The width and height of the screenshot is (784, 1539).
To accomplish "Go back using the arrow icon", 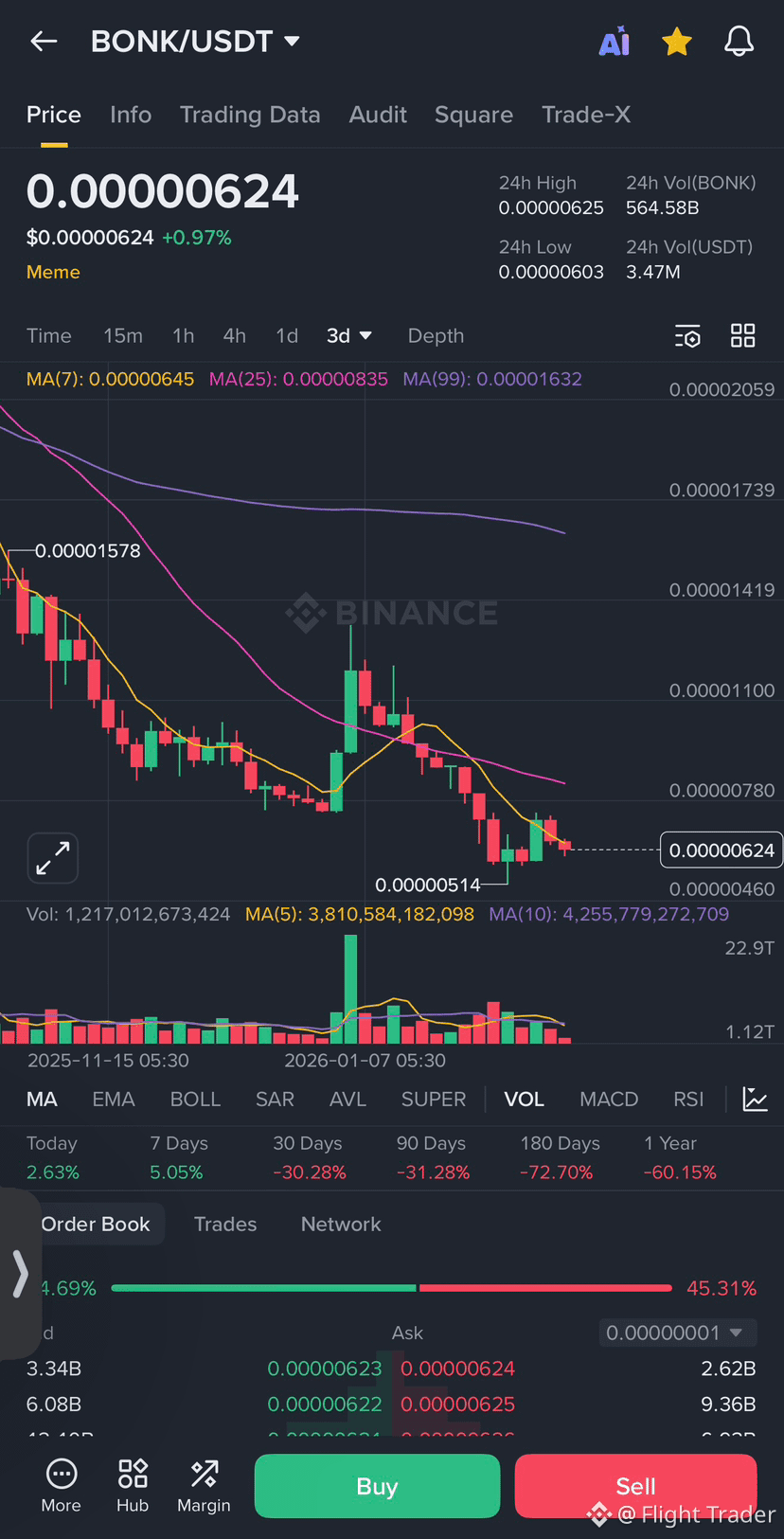I will click(x=44, y=42).
